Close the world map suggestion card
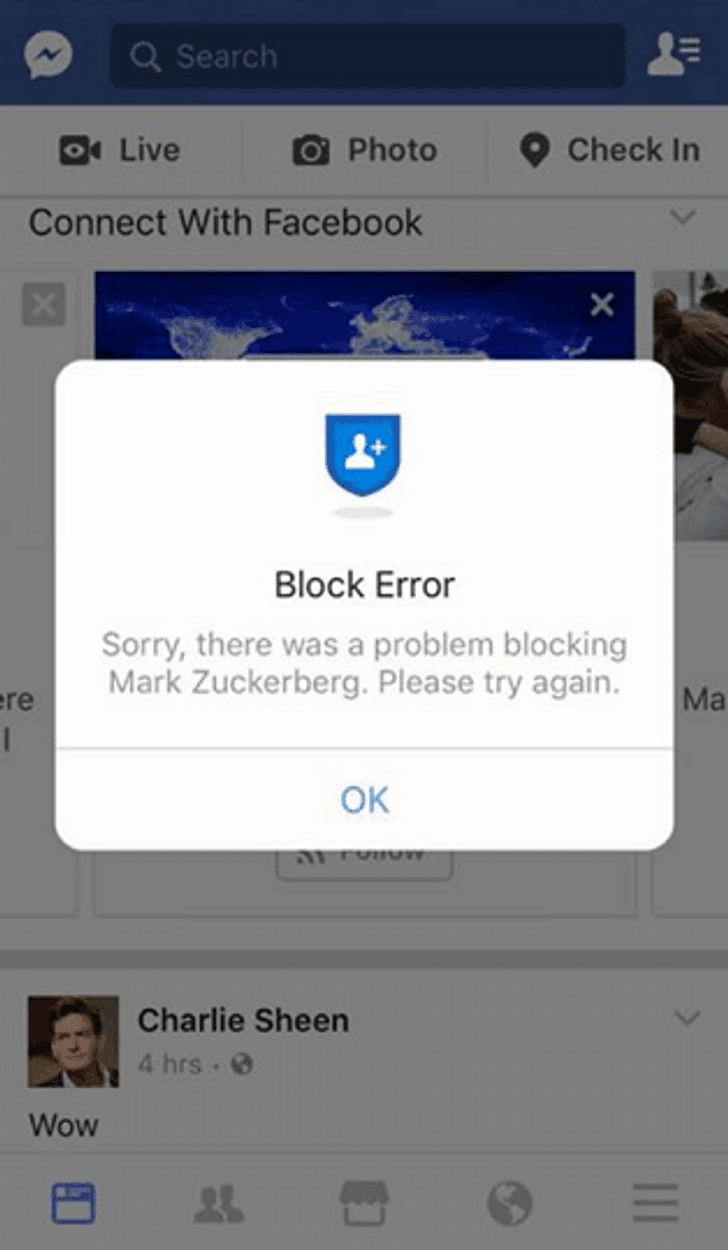This screenshot has height=1250, width=728. coord(602,305)
